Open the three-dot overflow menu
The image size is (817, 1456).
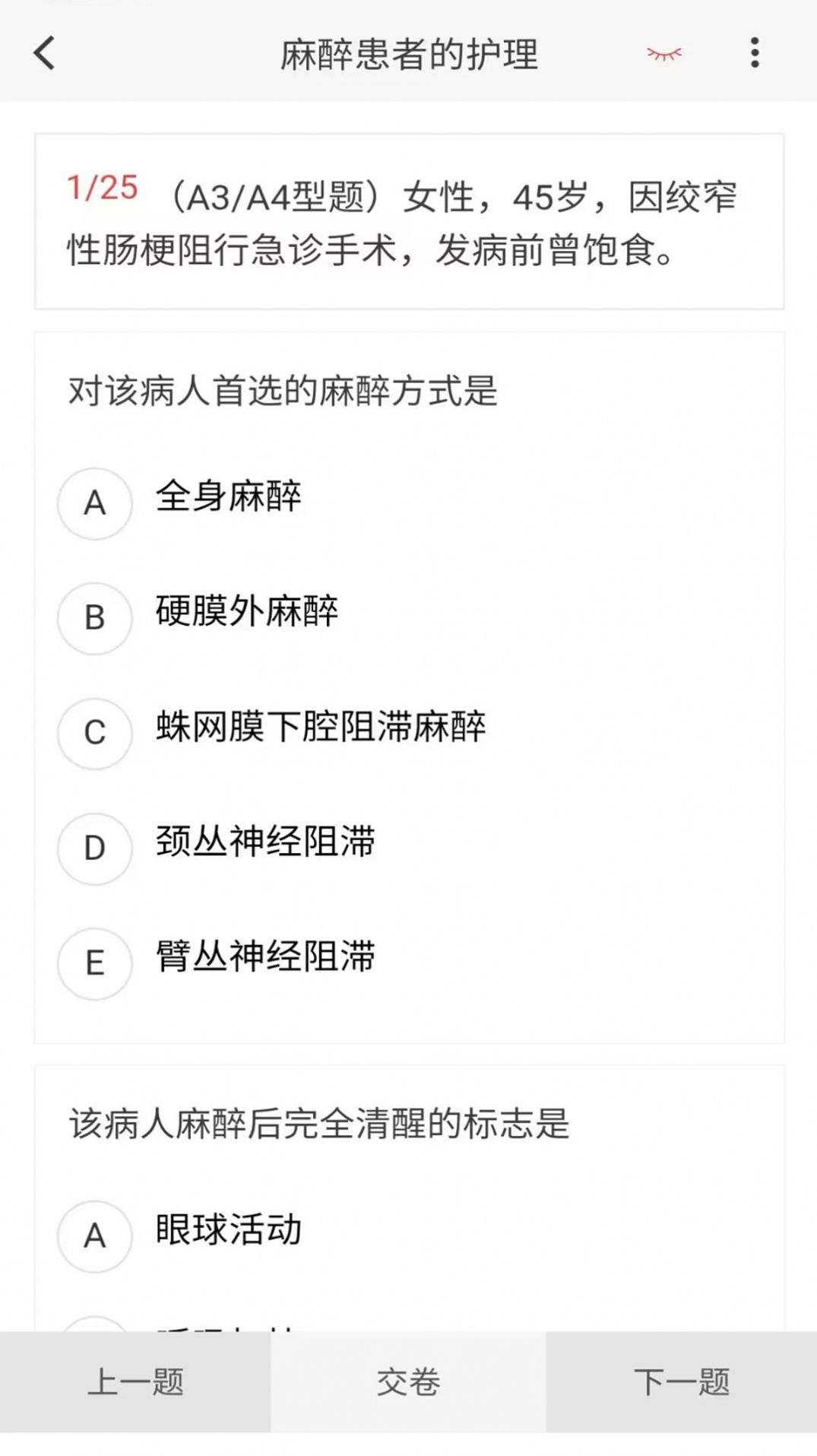(754, 53)
